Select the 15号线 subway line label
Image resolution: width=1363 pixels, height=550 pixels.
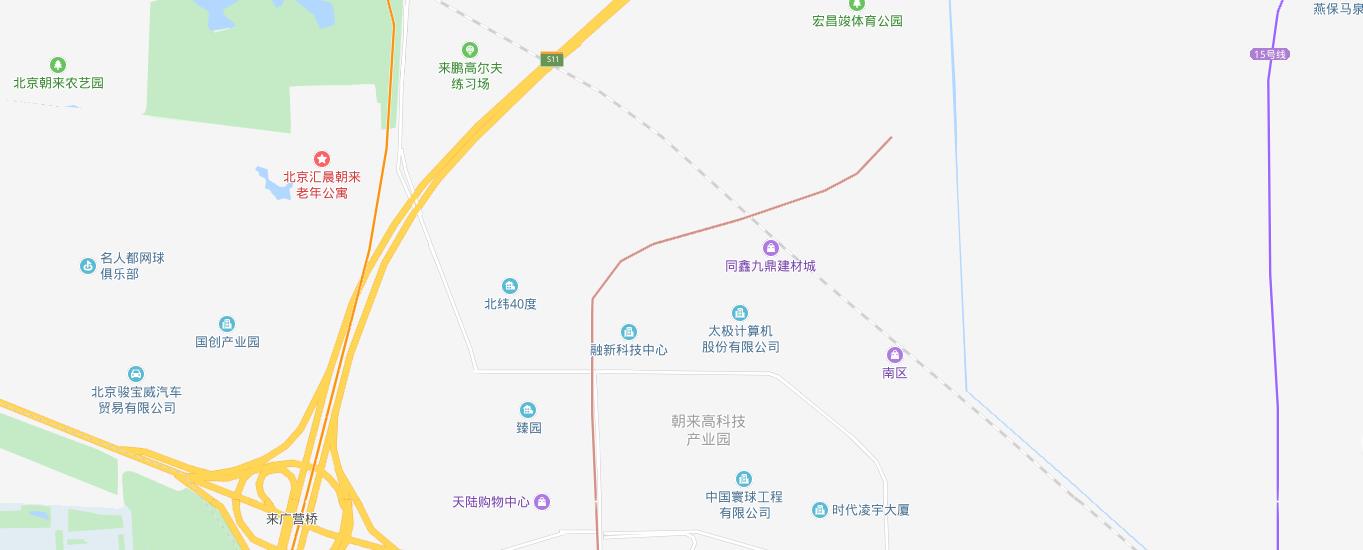click(x=1269, y=54)
